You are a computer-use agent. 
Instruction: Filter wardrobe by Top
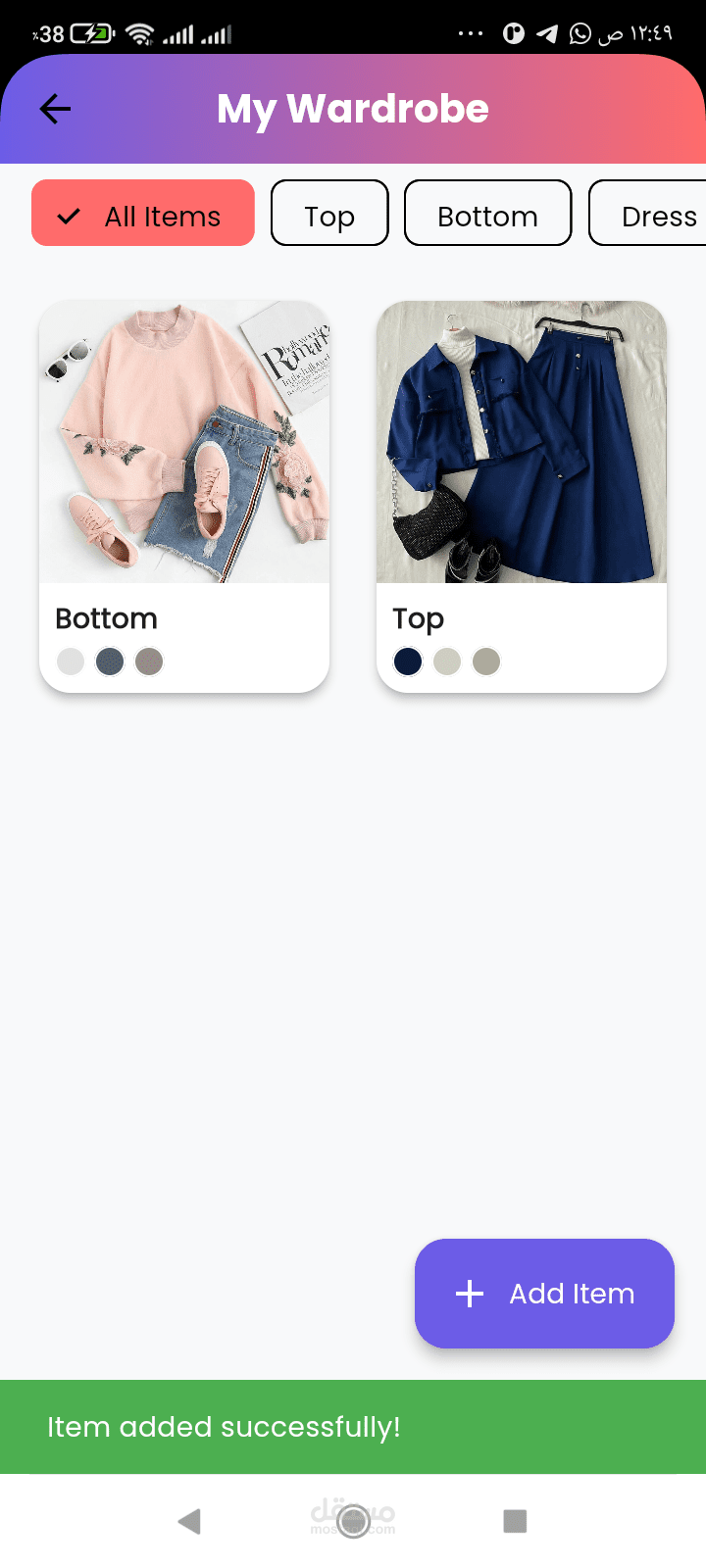coord(329,213)
